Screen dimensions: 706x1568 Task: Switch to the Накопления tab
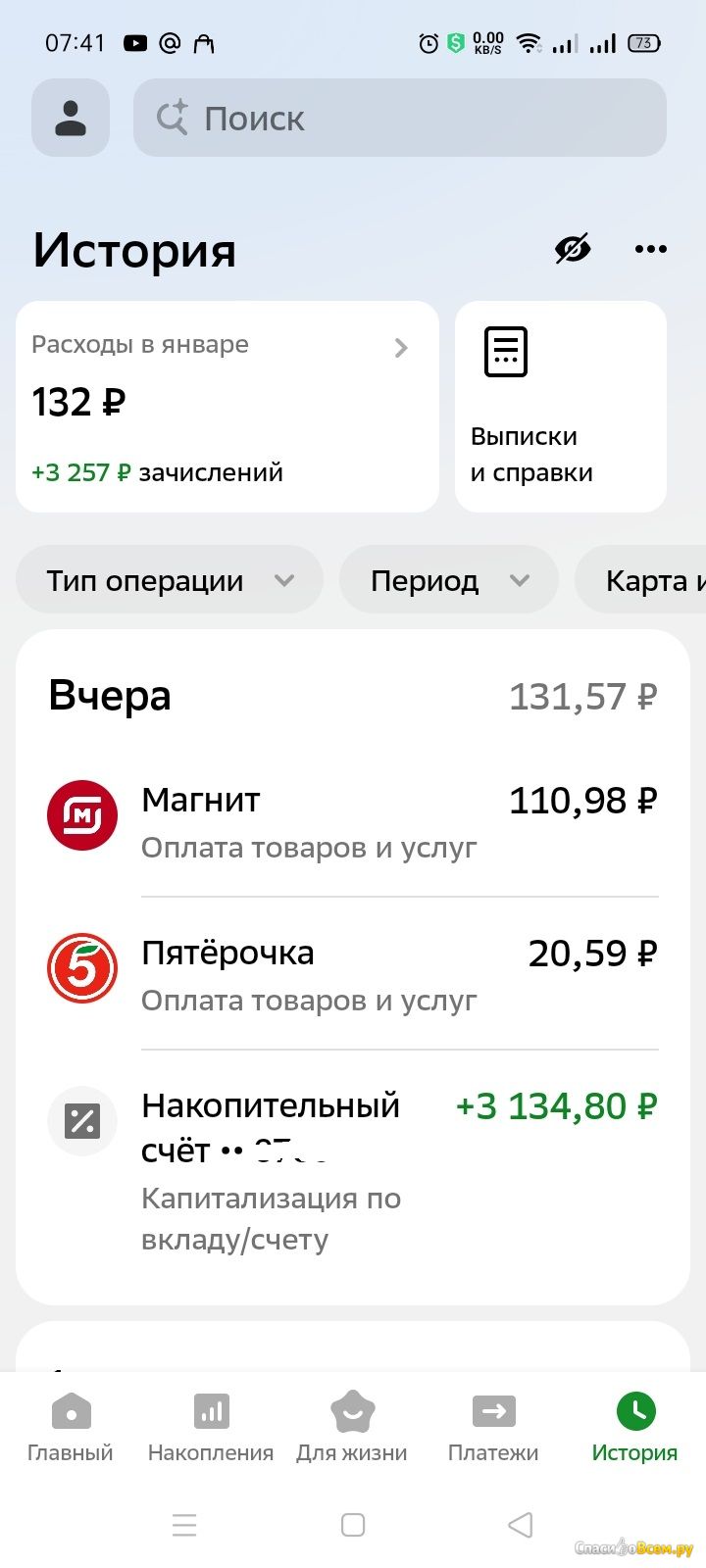(x=211, y=1427)
